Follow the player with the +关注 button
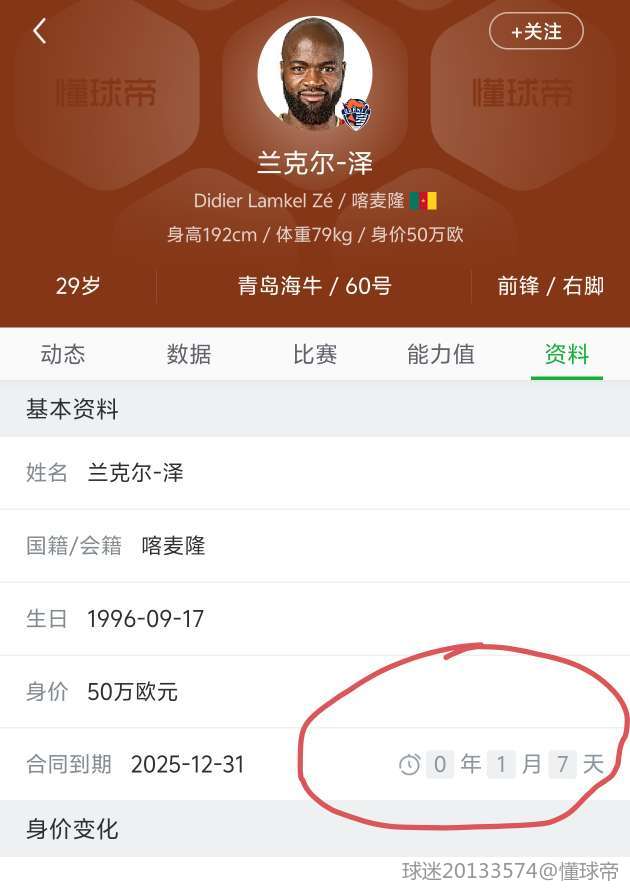 click(536, 32)
